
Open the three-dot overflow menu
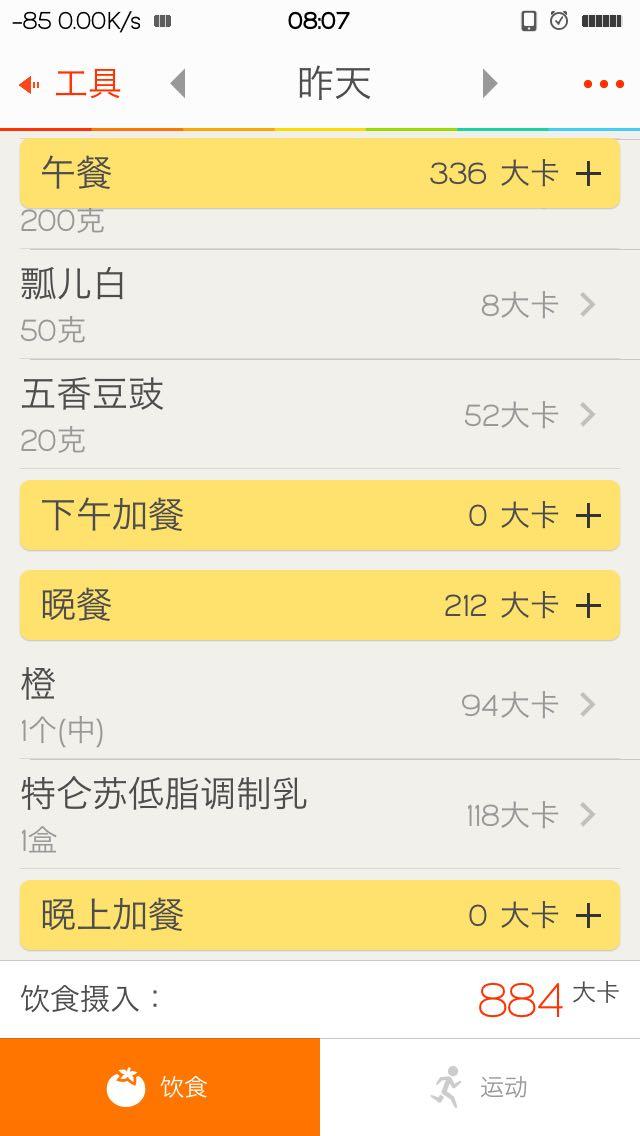pyautogui.click(x=604, y=84)
